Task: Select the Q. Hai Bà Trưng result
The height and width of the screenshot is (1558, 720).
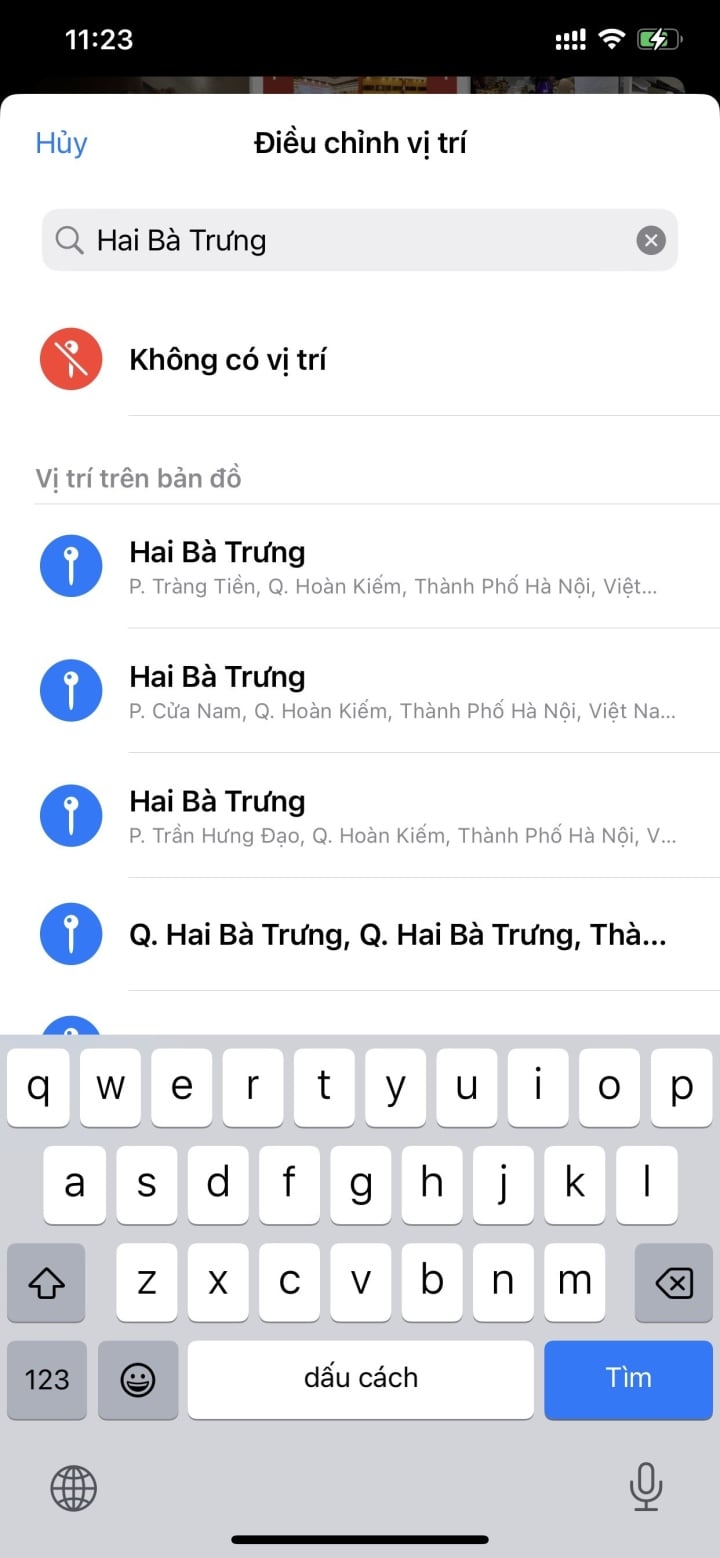Action: [397, 935]
